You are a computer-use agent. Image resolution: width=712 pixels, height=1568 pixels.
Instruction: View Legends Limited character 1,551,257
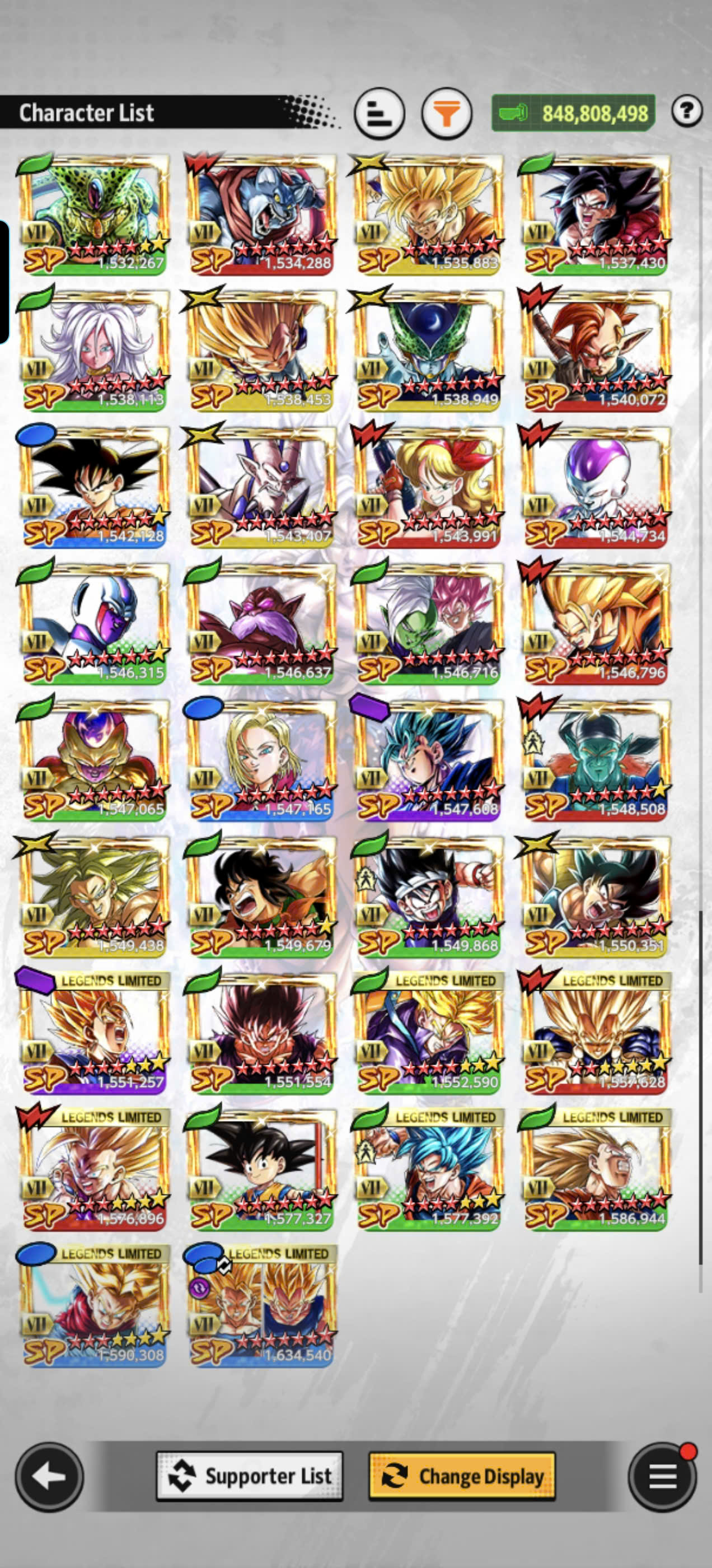[x=95, y=1033]
